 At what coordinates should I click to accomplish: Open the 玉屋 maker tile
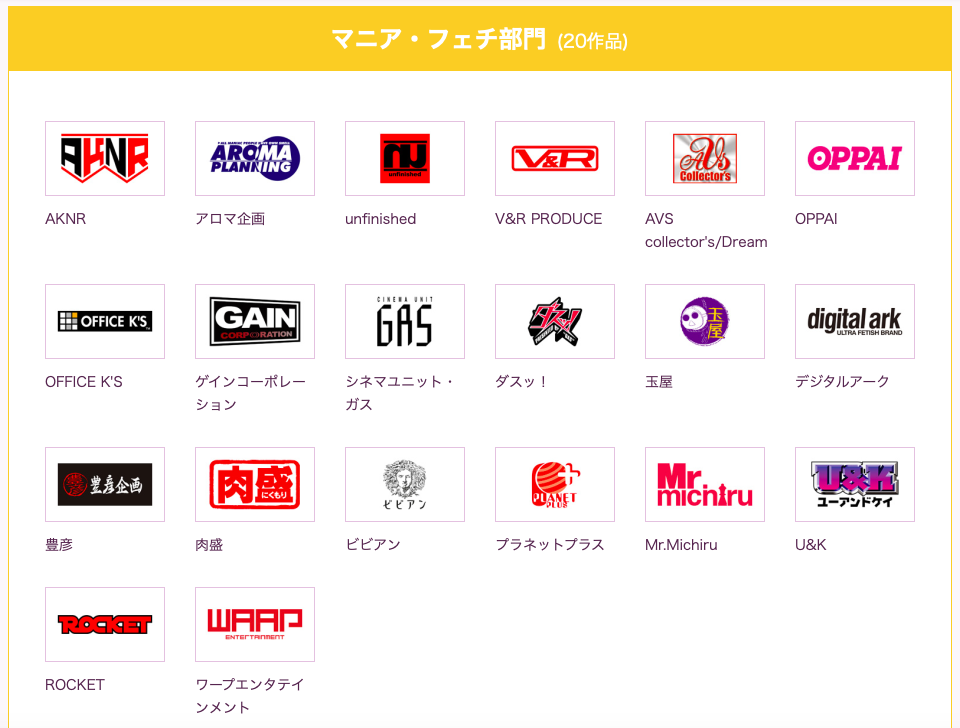[x=705, y=321]
